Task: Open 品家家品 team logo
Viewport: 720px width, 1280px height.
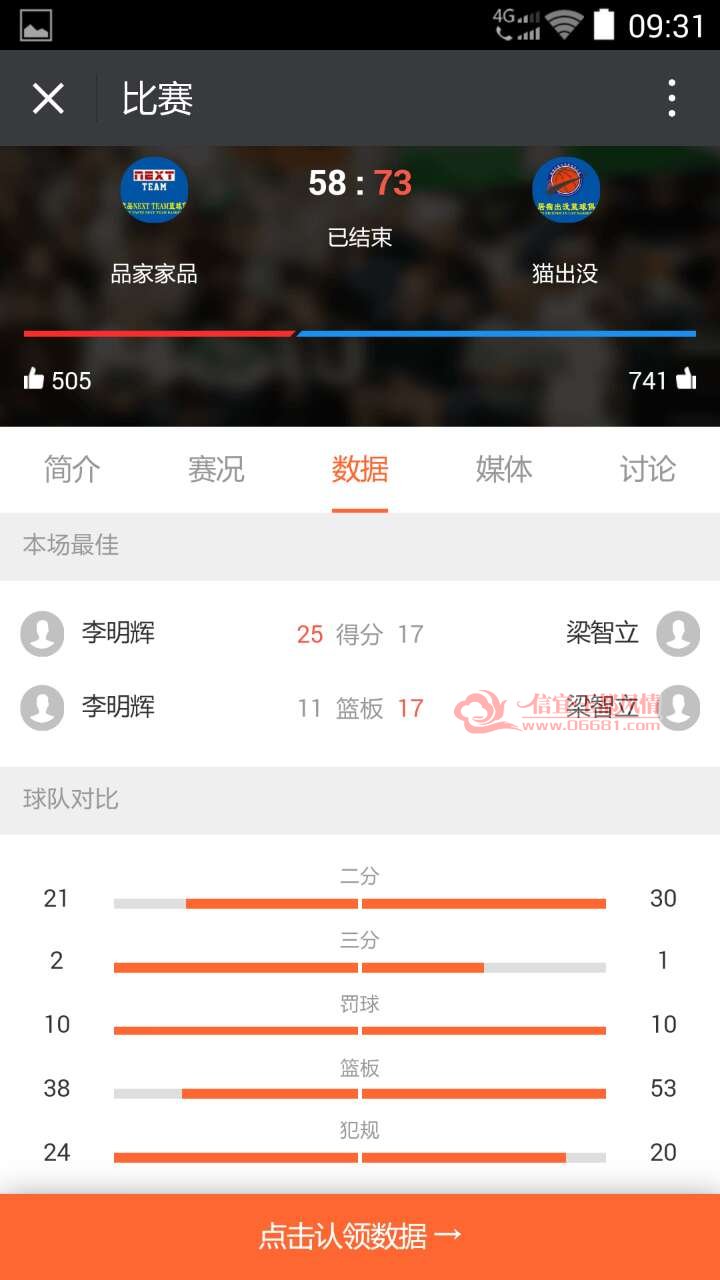Action: (154, 190)
